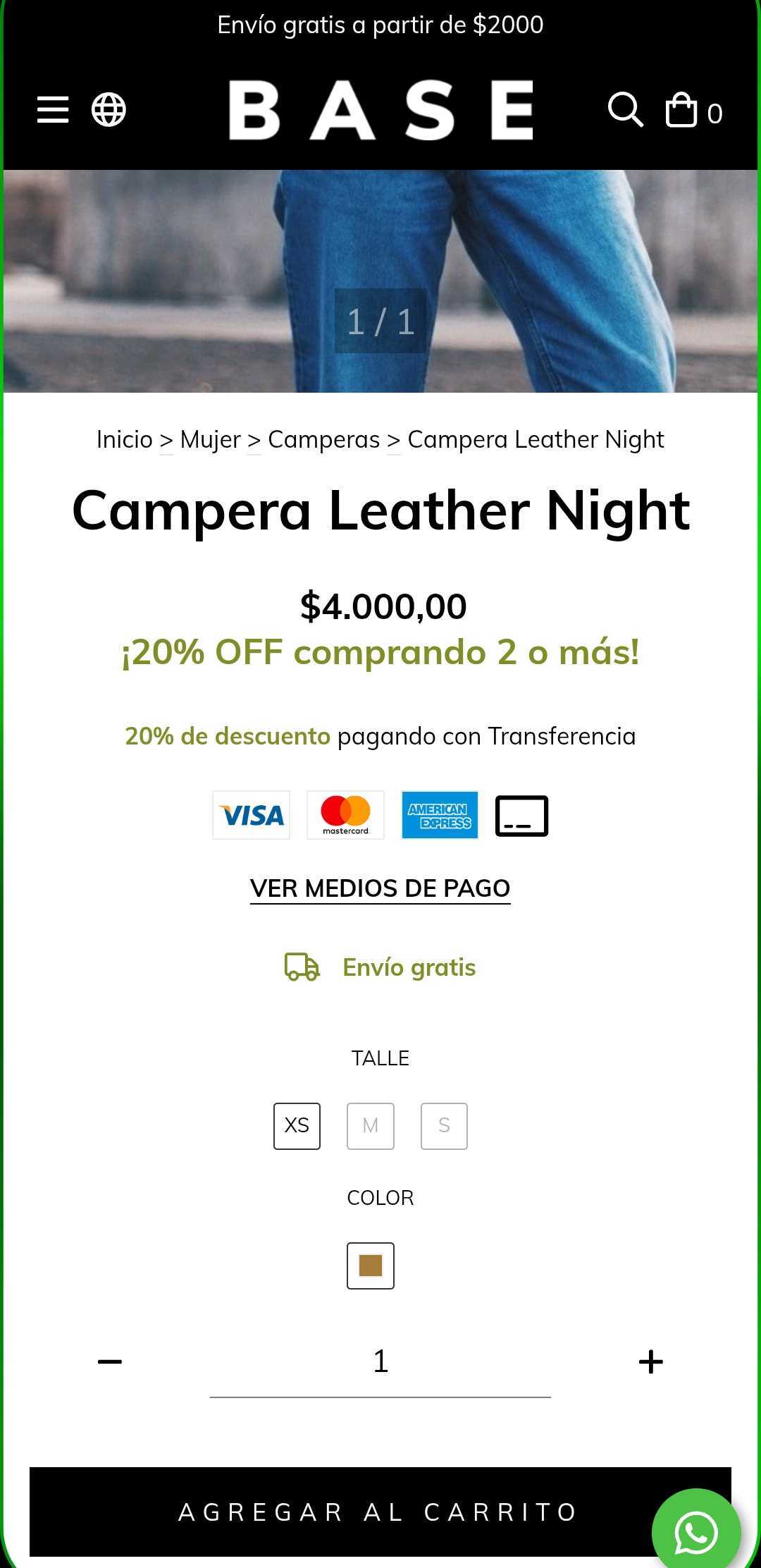Choose the brown color swatch
Image resolution: width=761 pixels, height=1568 pixels.
[371, 1266]
